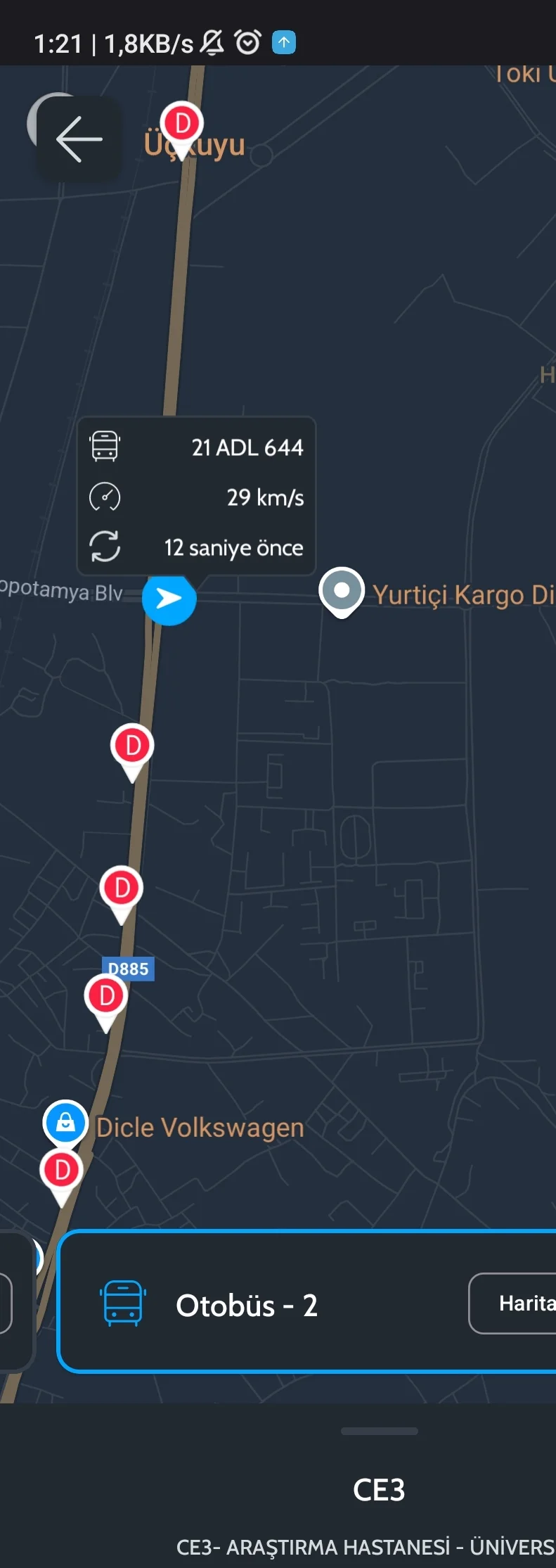Tap the speedometer icon showing 29 km/s
The height and width of the screenshot is (1568, 556).
[x=105, y=497]
